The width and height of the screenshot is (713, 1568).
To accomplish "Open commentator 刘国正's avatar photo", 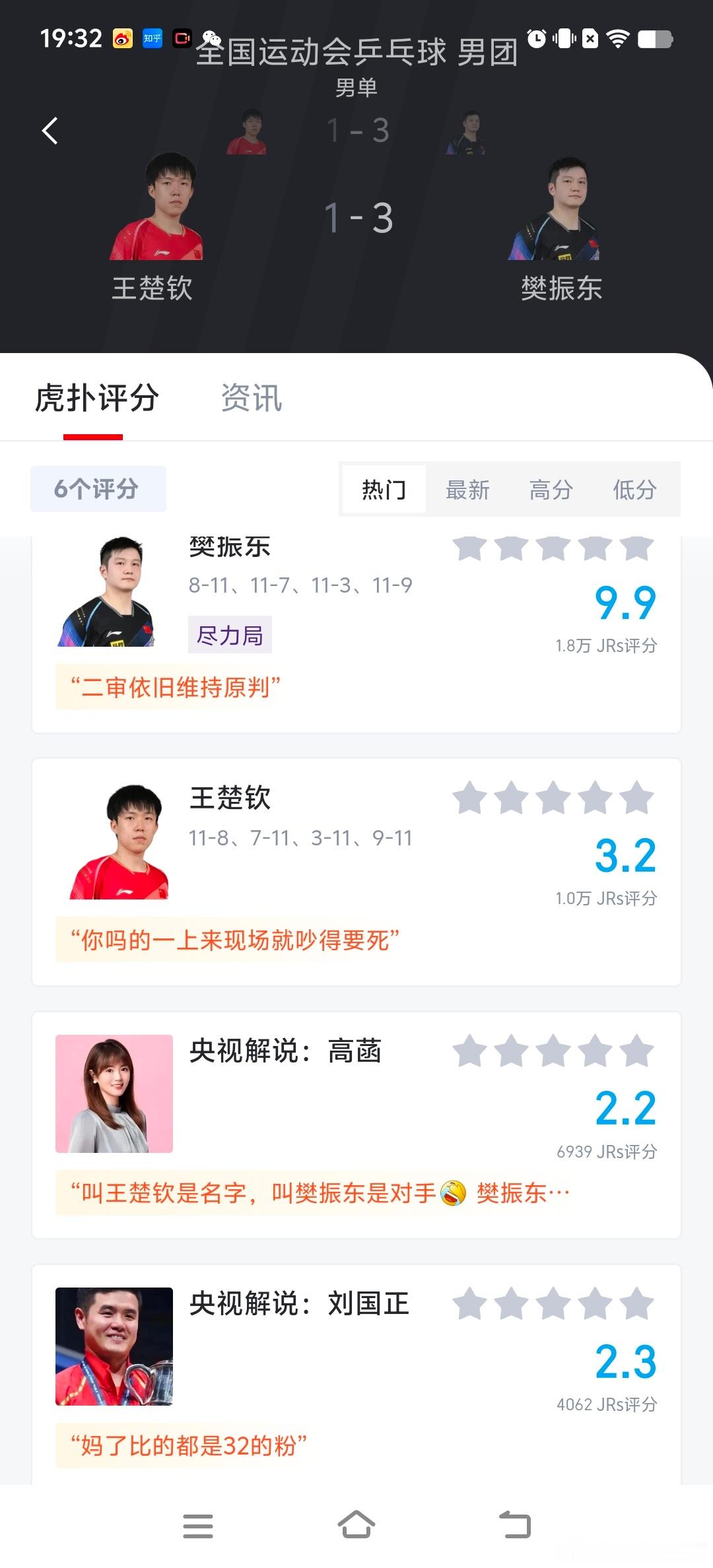I will coord(114,1345).
